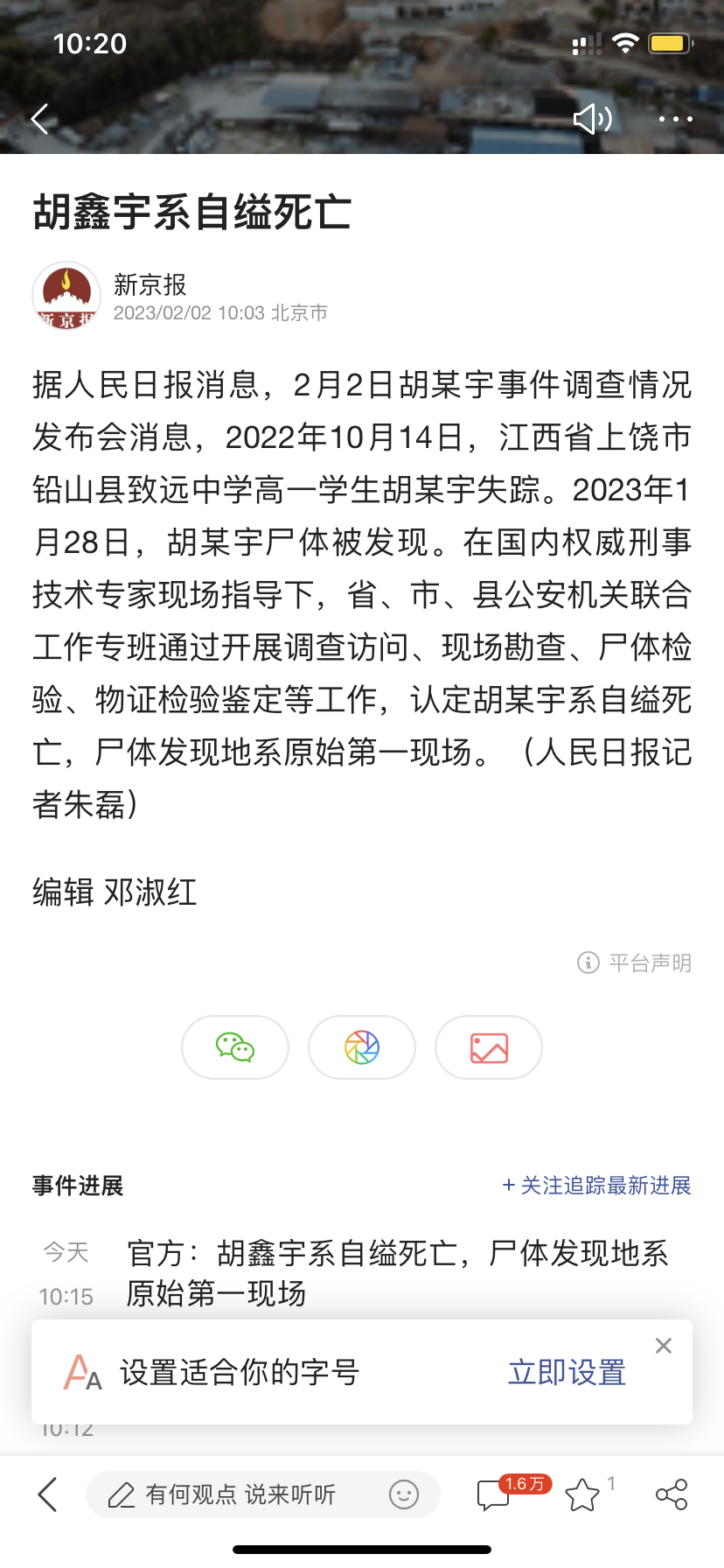Dismiss the font size suggestion banner
Screen dimensions: 724x1568
click(x=664, y=1346)
